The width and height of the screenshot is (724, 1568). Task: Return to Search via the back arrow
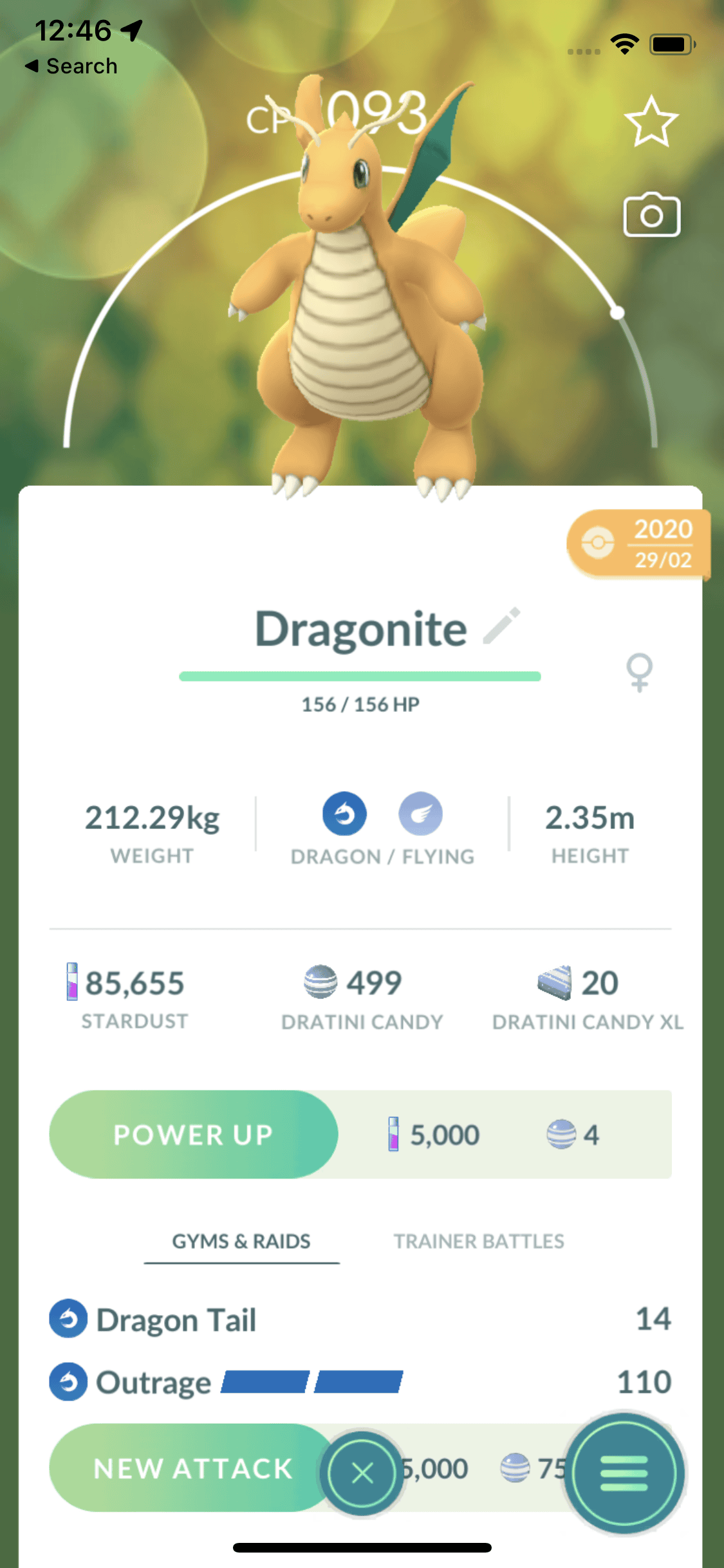(71, 66)
